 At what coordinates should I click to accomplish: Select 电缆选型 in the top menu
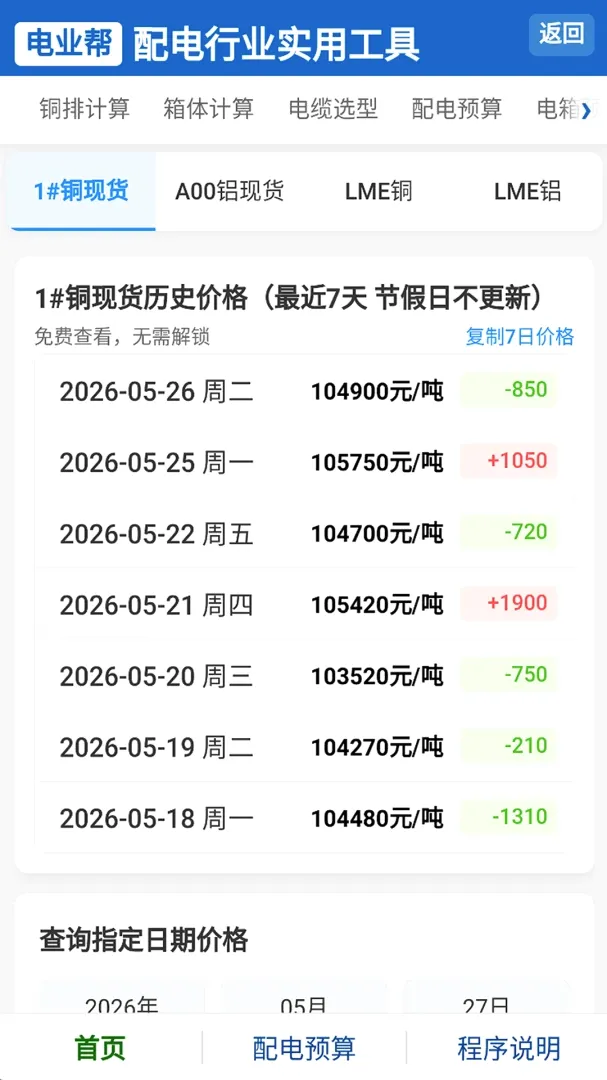(333, 109)
